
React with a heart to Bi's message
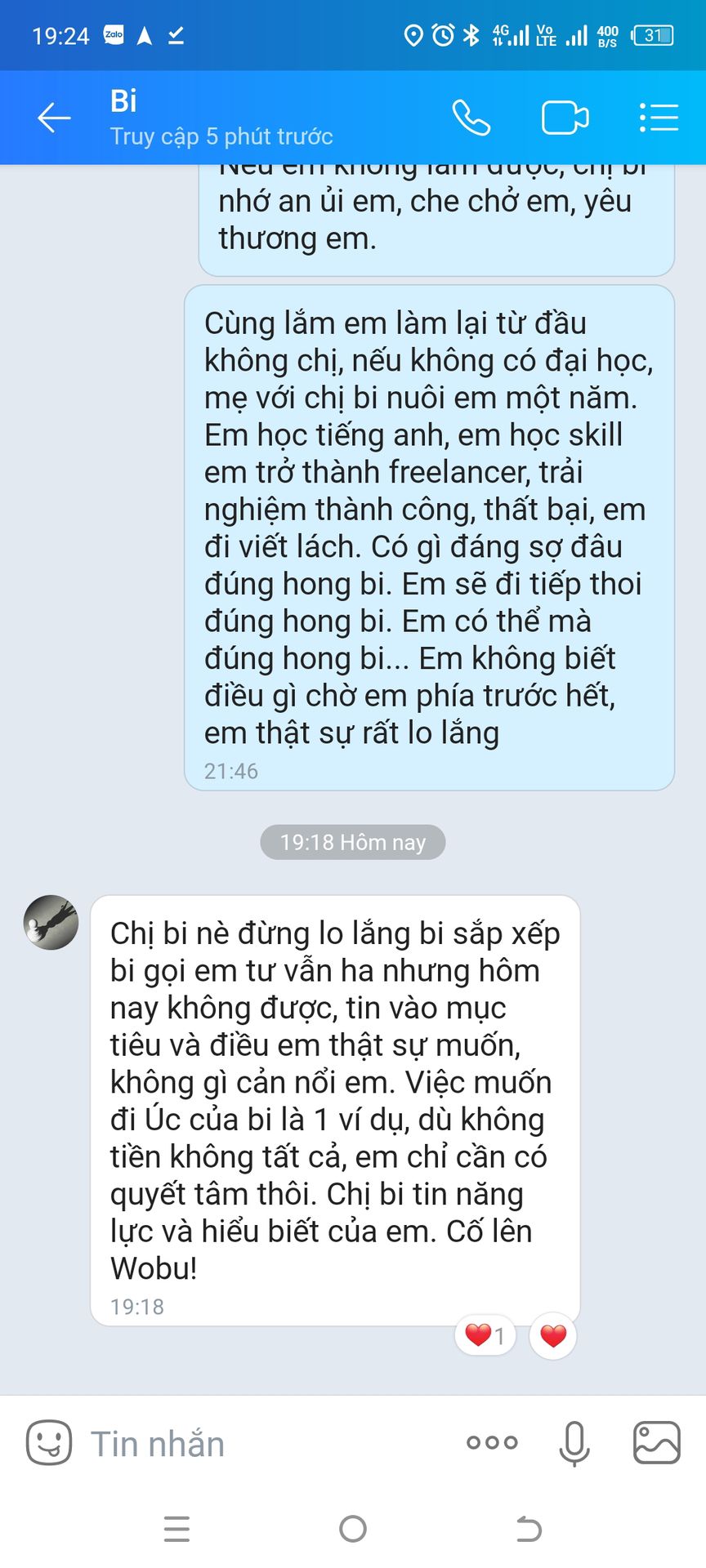pyautogui.click(x=553, y=1336)
